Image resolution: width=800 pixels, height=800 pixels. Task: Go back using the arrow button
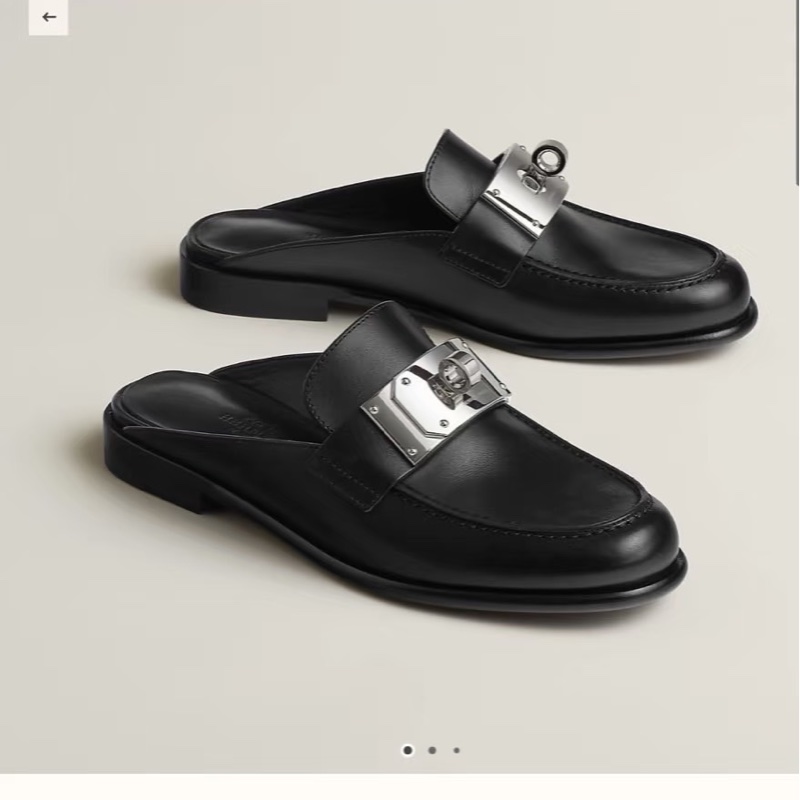coord(48,17)
